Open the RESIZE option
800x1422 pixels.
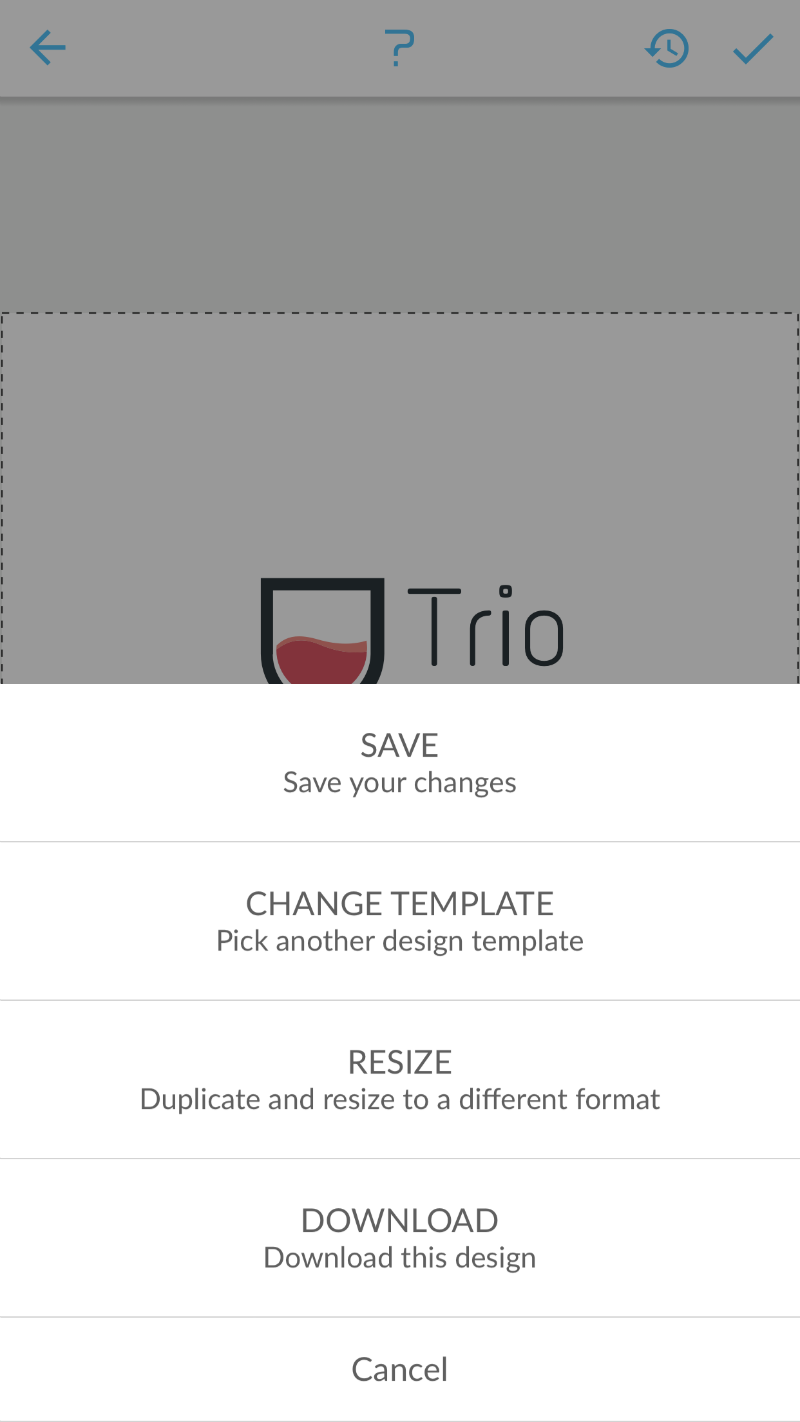click(400, 1080)
